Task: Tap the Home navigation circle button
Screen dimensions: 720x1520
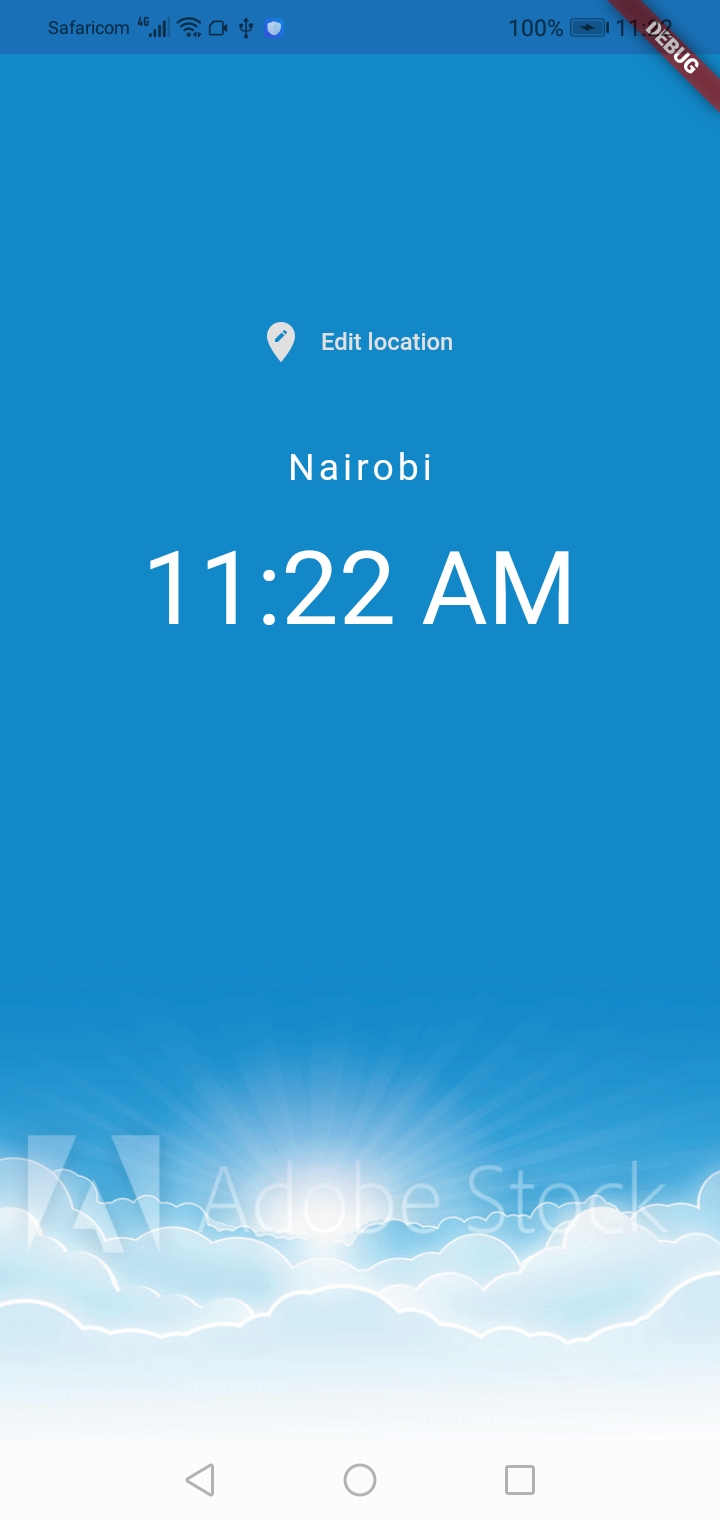Action: coord(360,1479)
